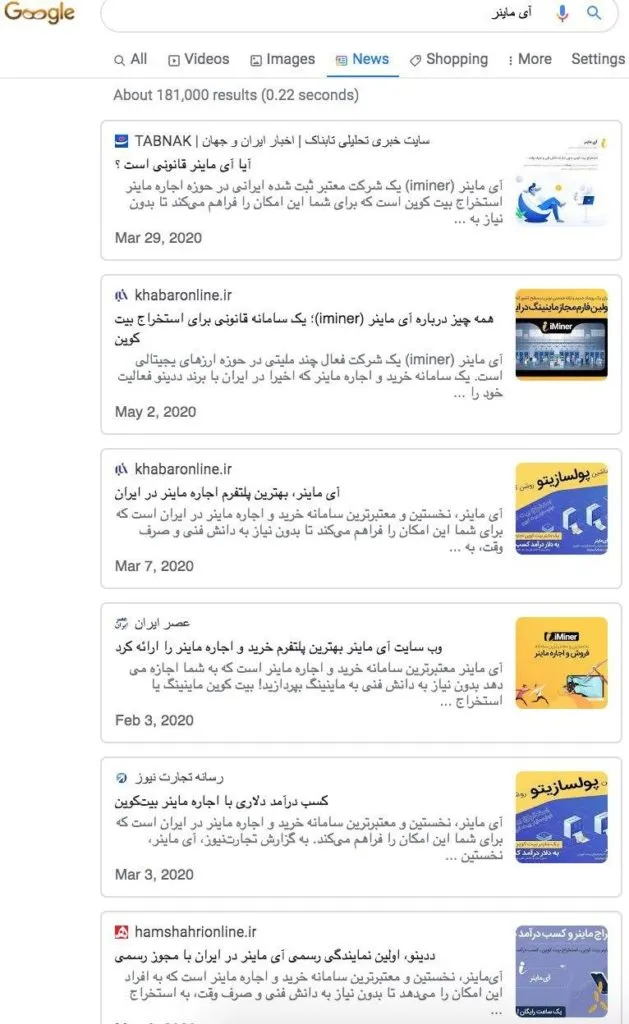The width and height of the screenshot is (629, 1024).
Task: Tap the magnifier search button
Action: pos(594,13)
